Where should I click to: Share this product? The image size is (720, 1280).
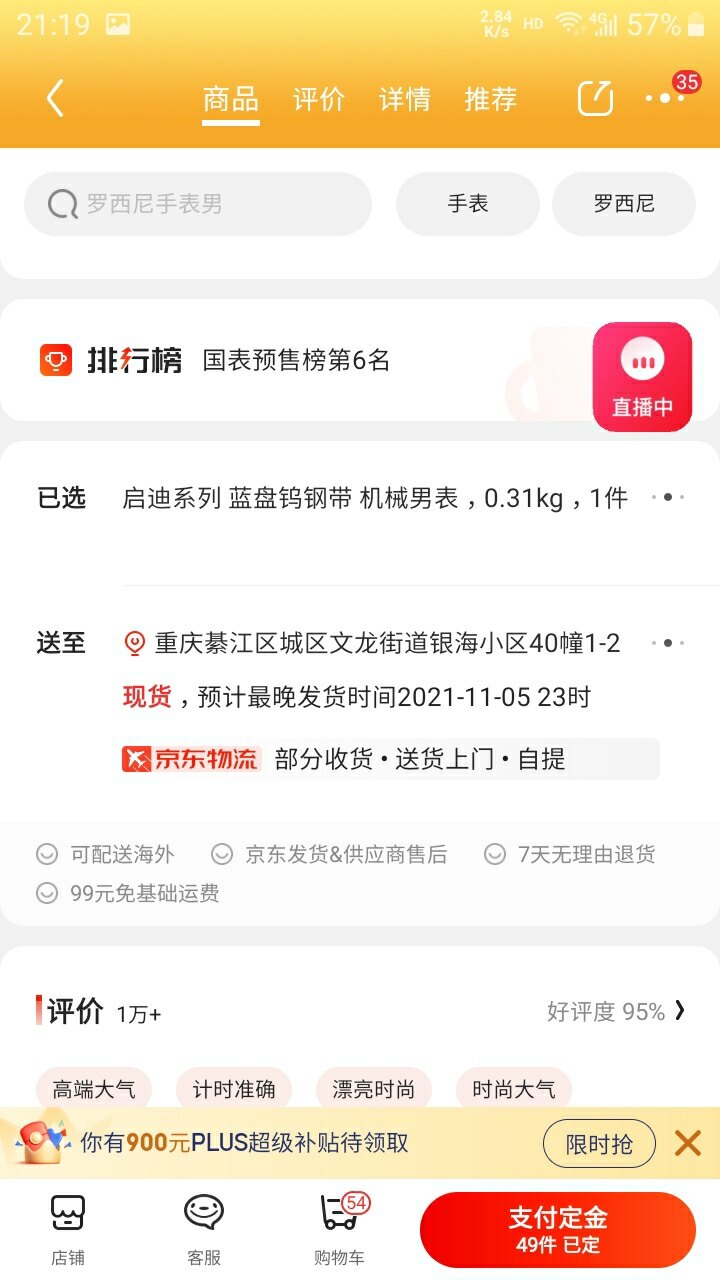(595, 98)
